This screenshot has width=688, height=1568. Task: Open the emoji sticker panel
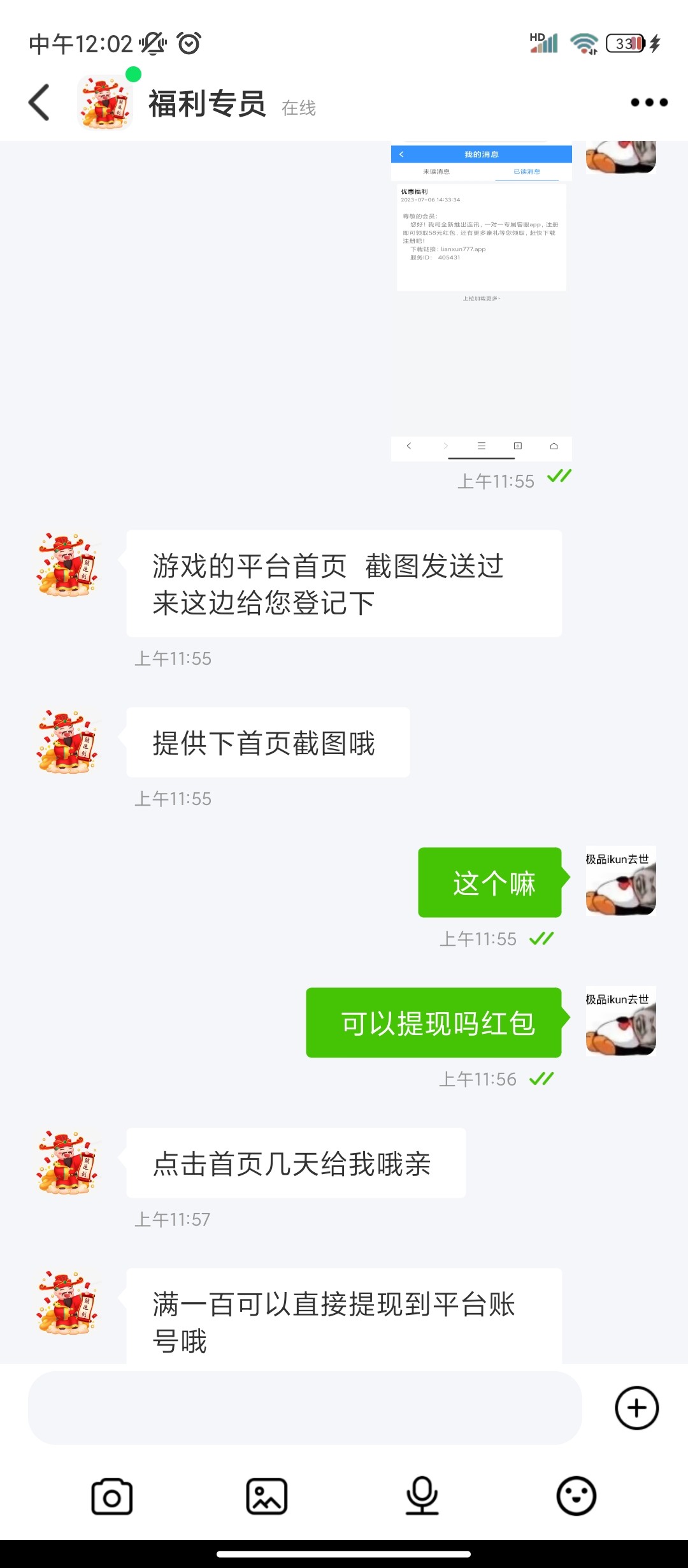click(x=576, y=1497)
